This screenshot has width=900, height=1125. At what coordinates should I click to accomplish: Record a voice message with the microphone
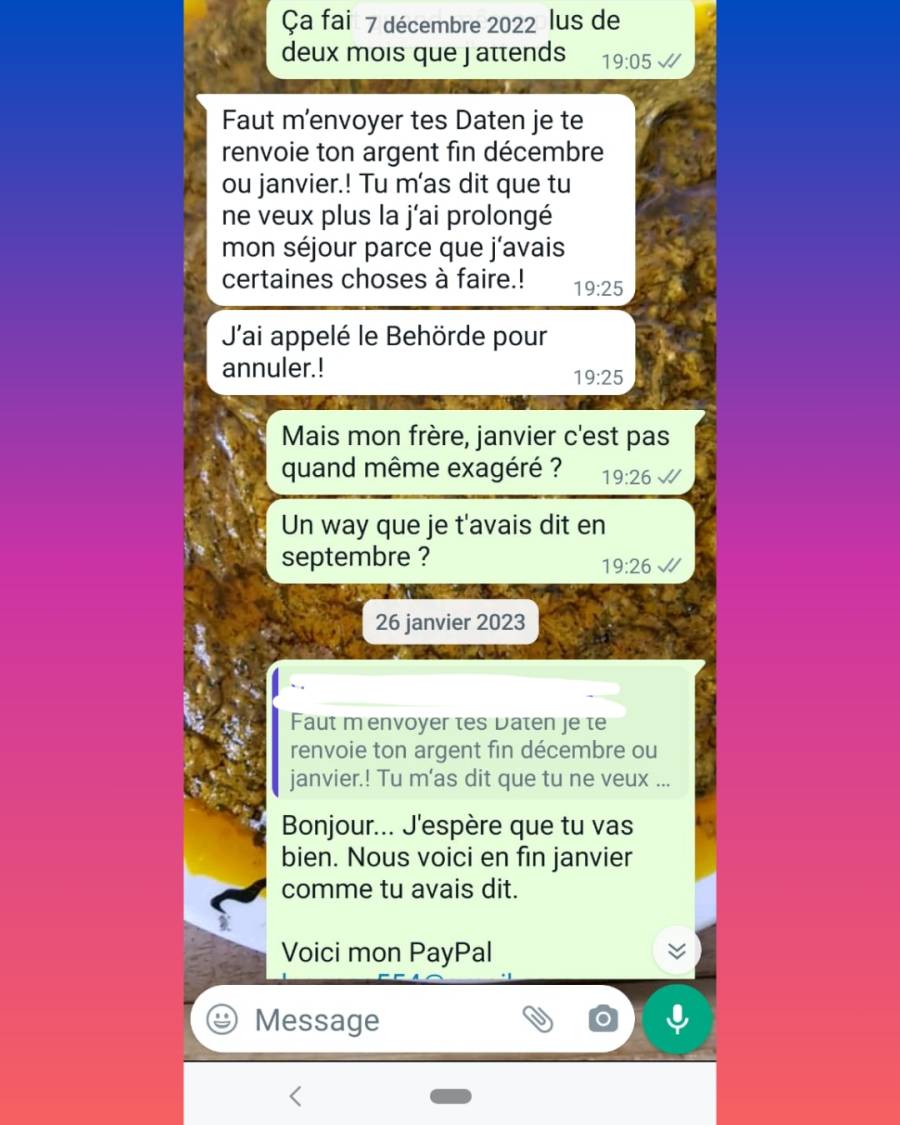click(x=677, y=1019)
